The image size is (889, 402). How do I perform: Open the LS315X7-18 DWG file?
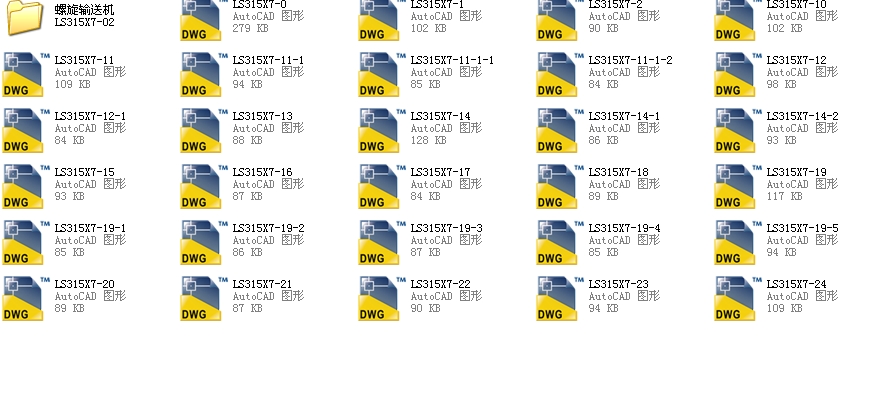click(558, 186)
